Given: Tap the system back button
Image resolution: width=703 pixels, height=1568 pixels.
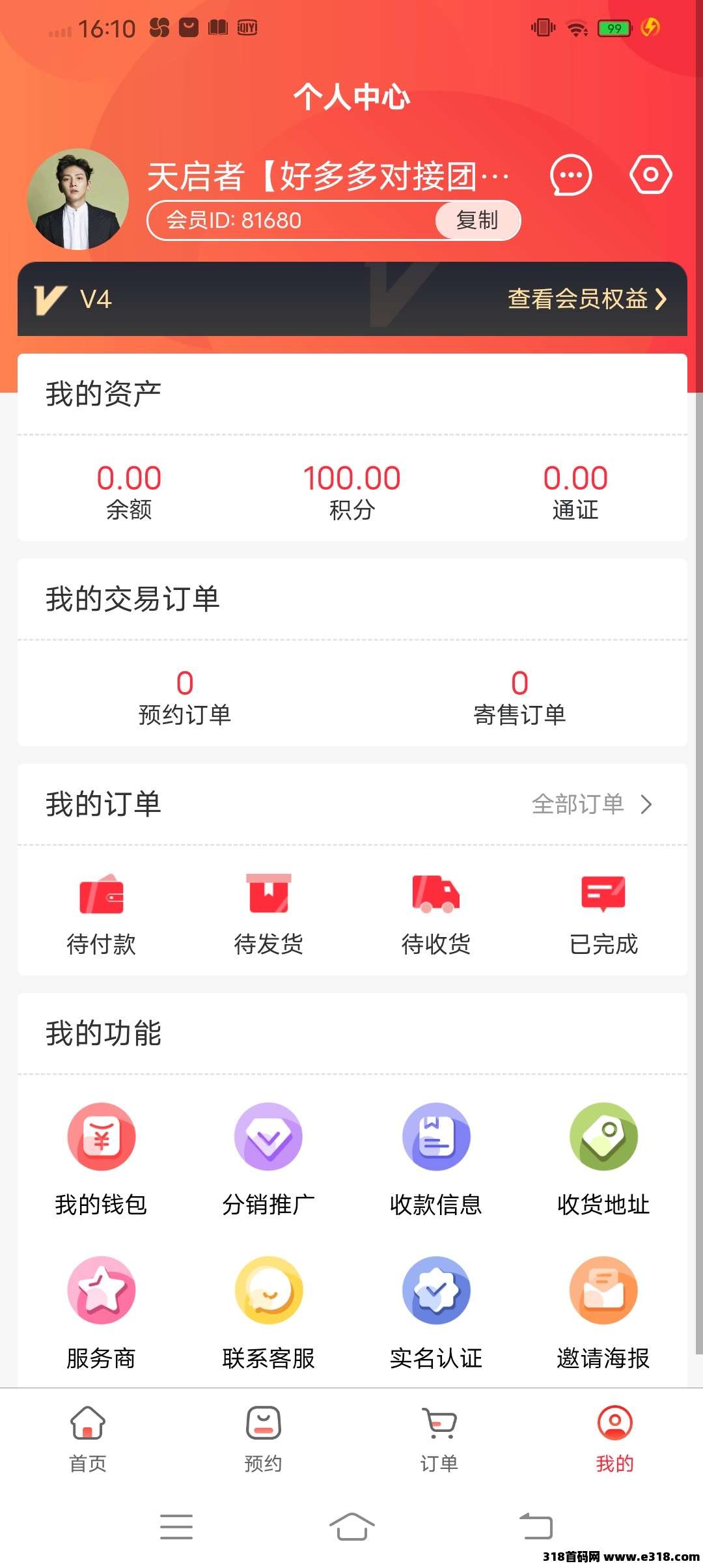Looking at the screenshot, I should (x=536, y=1526).
